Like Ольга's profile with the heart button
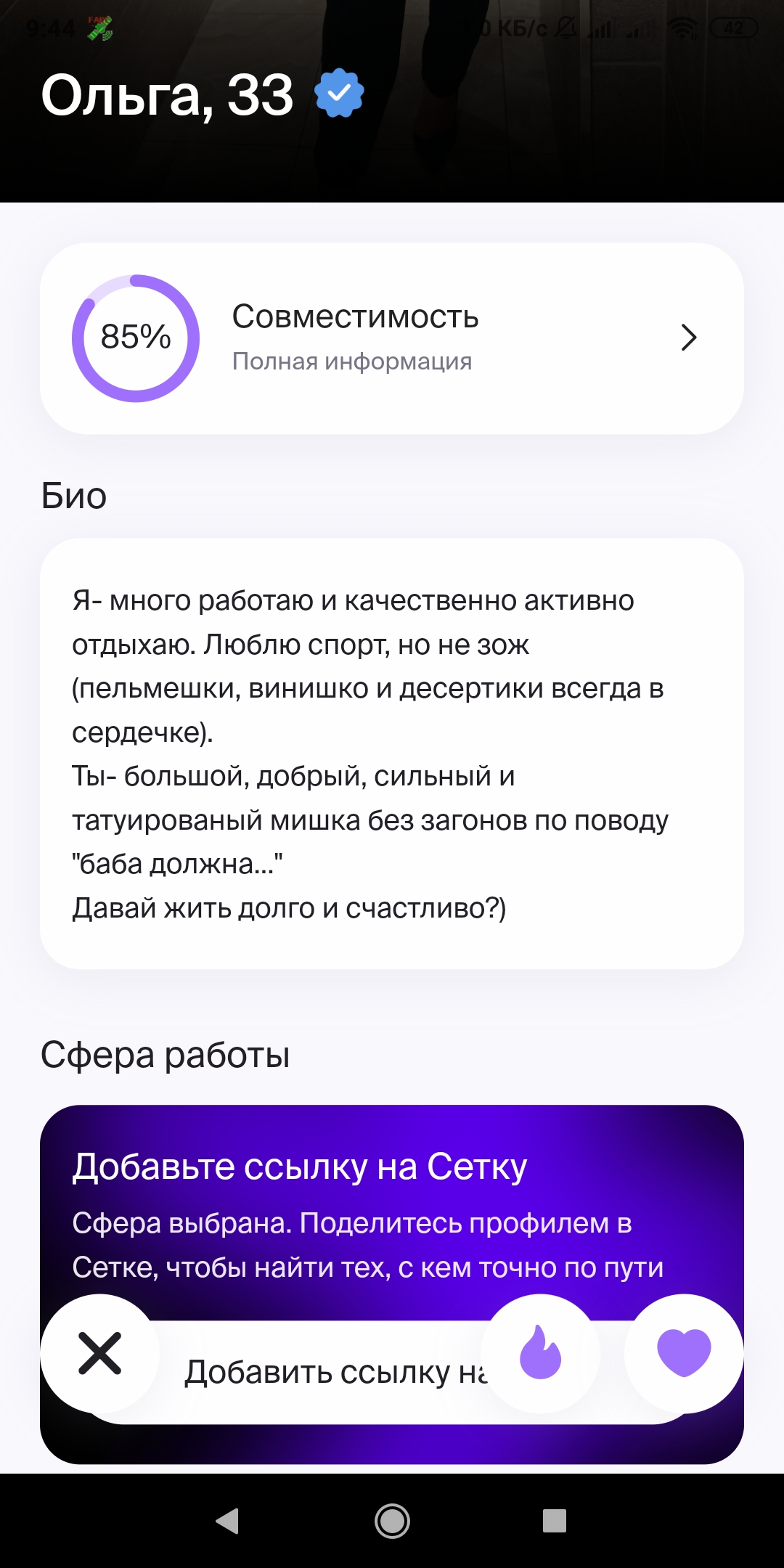784x1568 pixels. pyautogui.click(x=684, y=1354)
